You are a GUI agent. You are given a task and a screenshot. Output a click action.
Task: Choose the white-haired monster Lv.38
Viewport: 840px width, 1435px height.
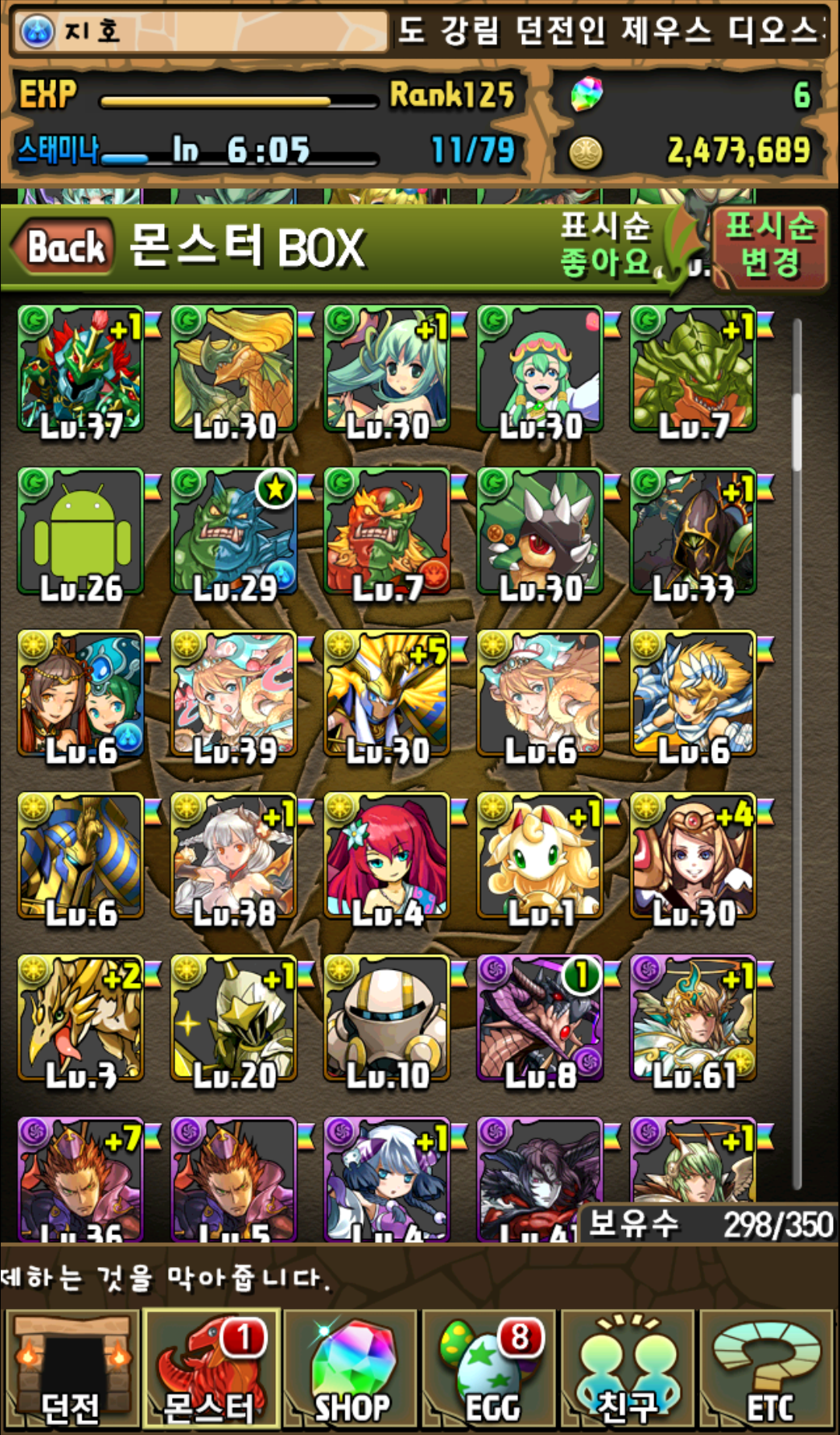point(234,857)
